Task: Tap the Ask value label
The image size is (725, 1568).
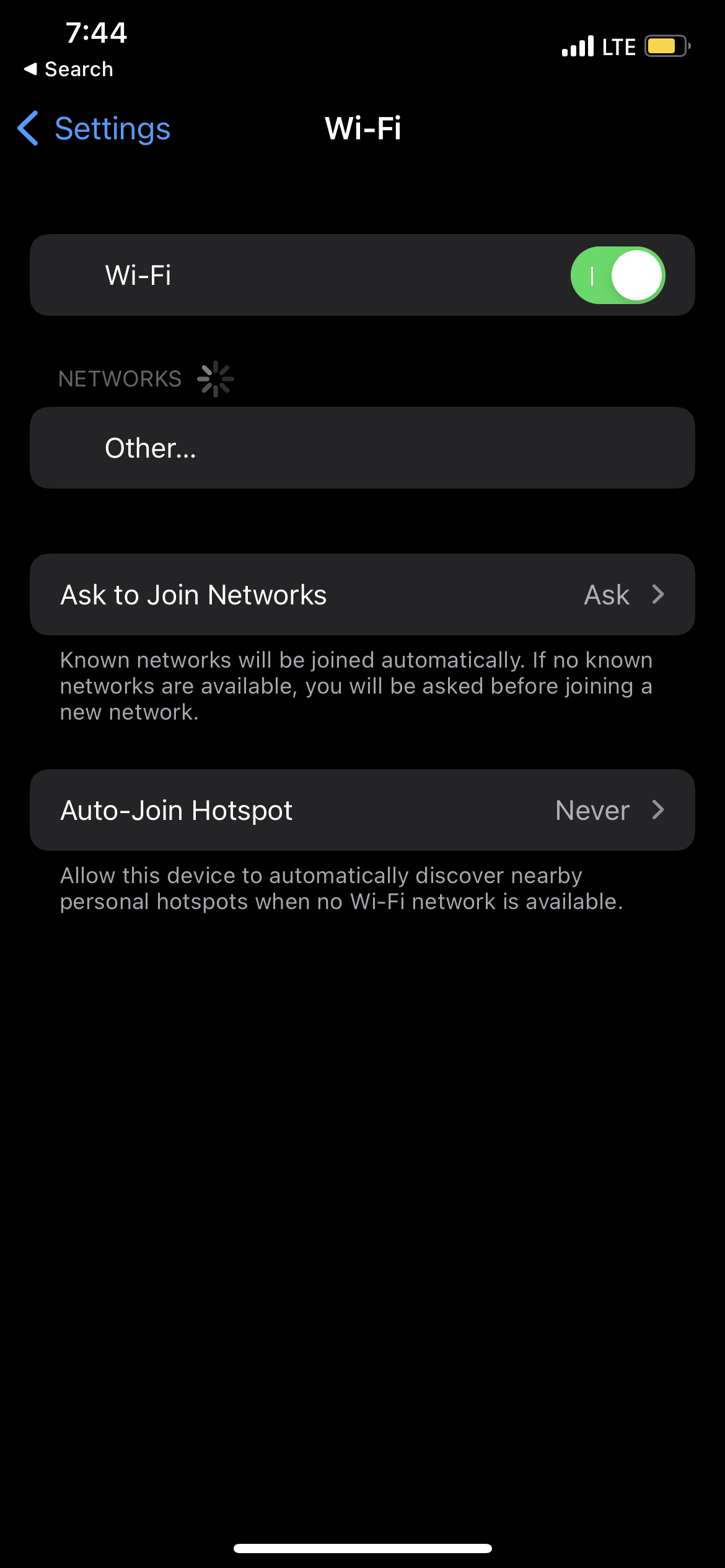Action: coord(607,594)
